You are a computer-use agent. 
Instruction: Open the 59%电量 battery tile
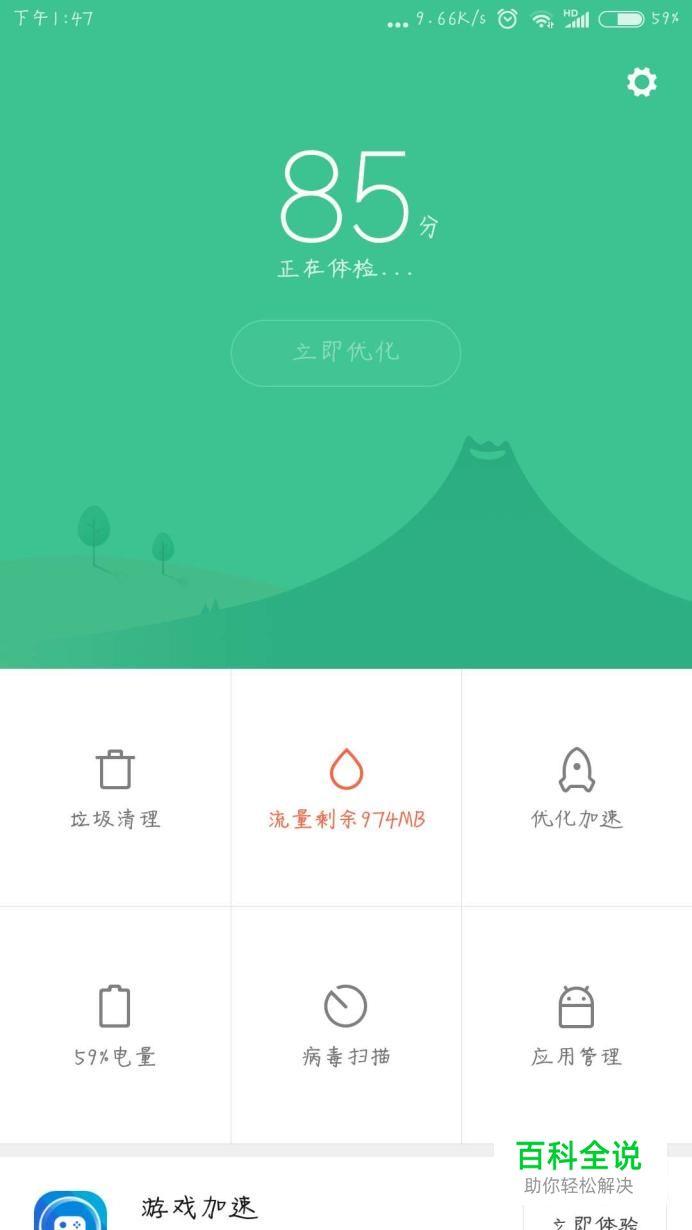(115, 1025)
